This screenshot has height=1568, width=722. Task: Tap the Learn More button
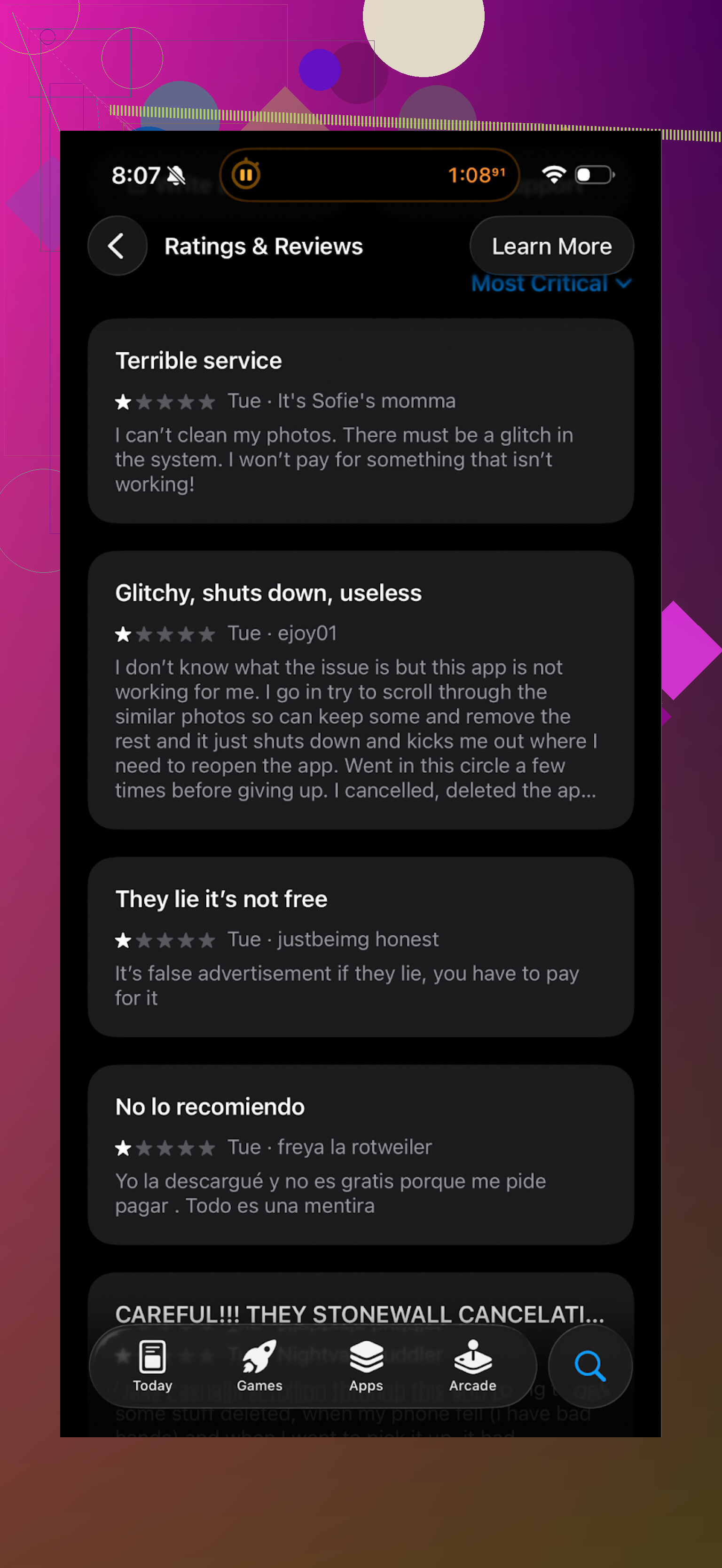tap(551, 246)
